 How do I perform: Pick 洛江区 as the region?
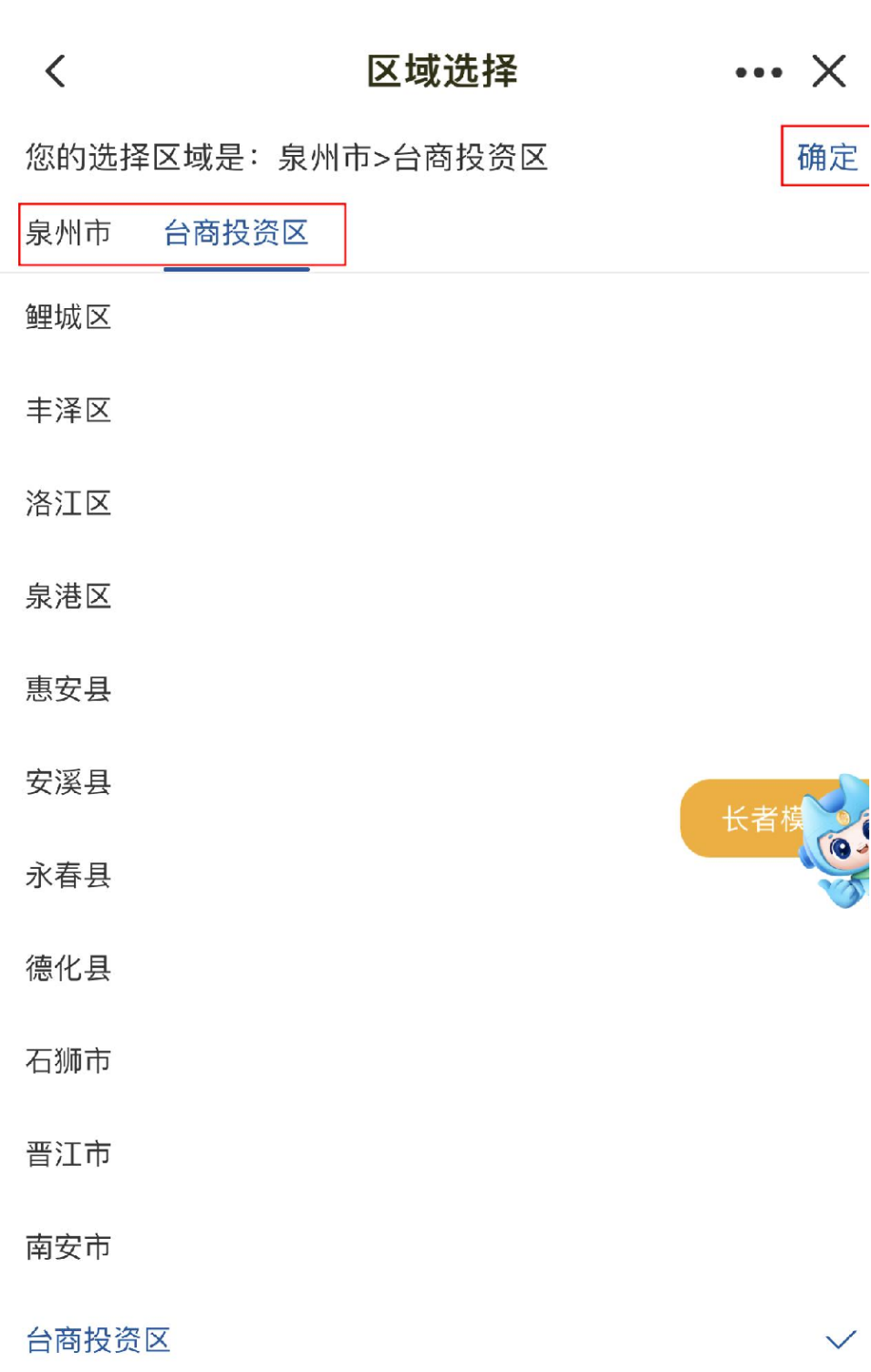pyautogui.click(x=68, y=503)
